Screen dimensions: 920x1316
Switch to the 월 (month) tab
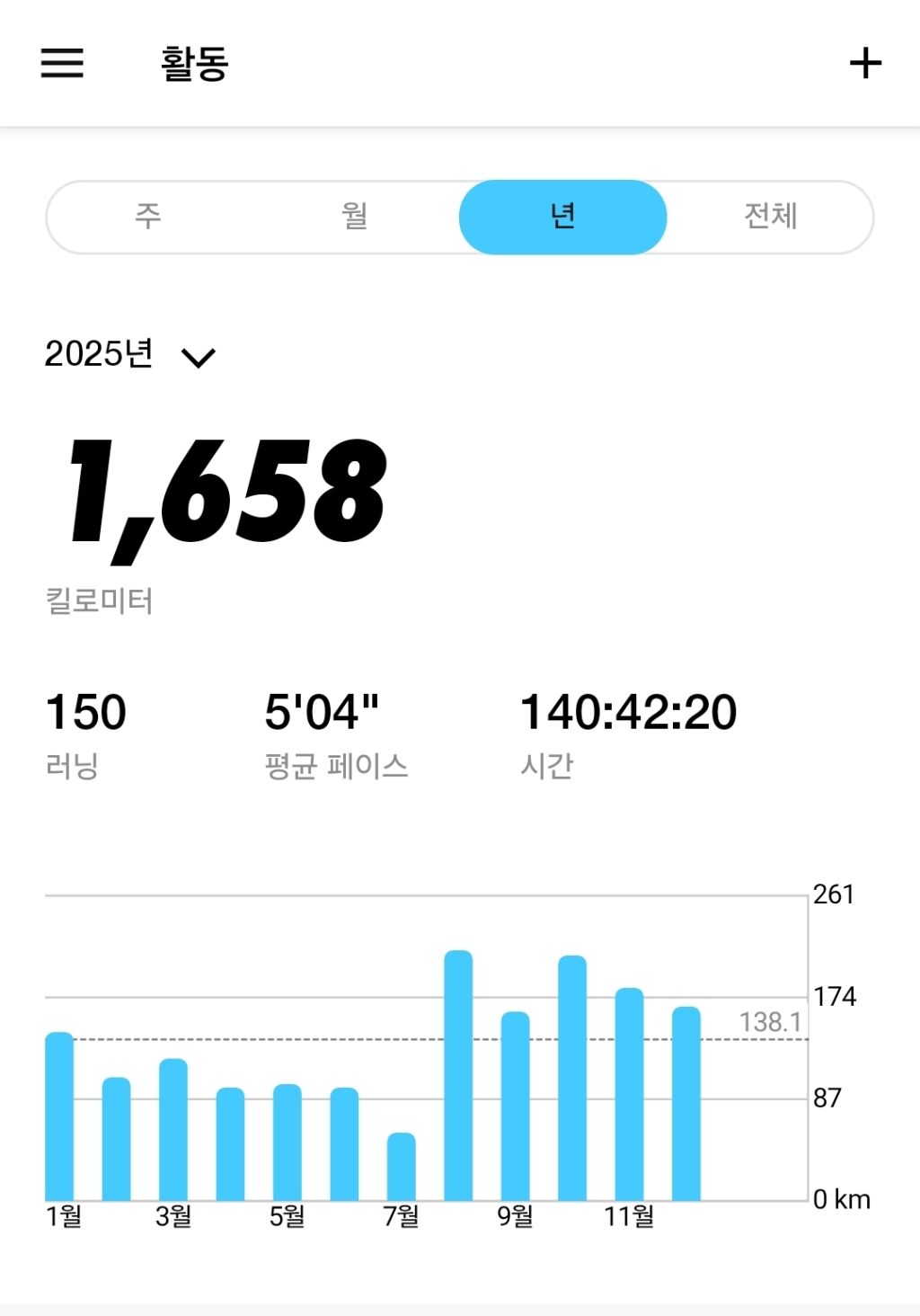click(355, 217)
